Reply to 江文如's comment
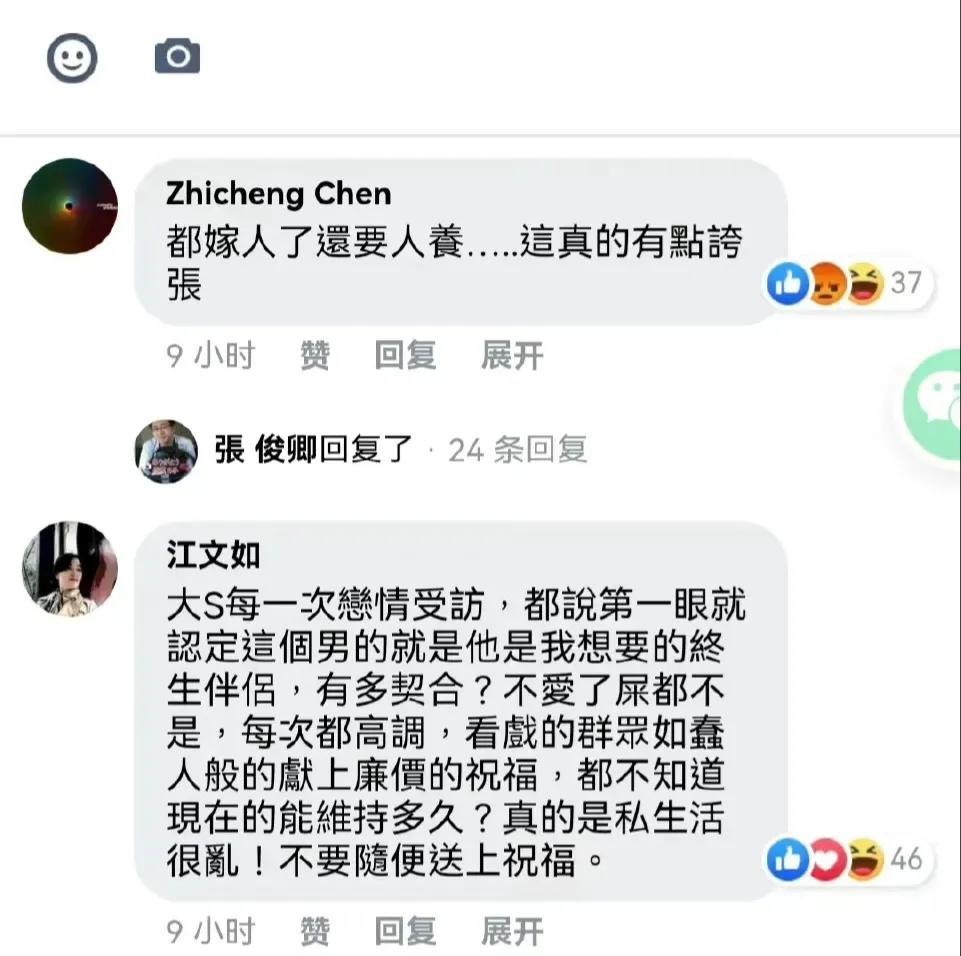This screenshot has height=956, width=961. point(405,932)
